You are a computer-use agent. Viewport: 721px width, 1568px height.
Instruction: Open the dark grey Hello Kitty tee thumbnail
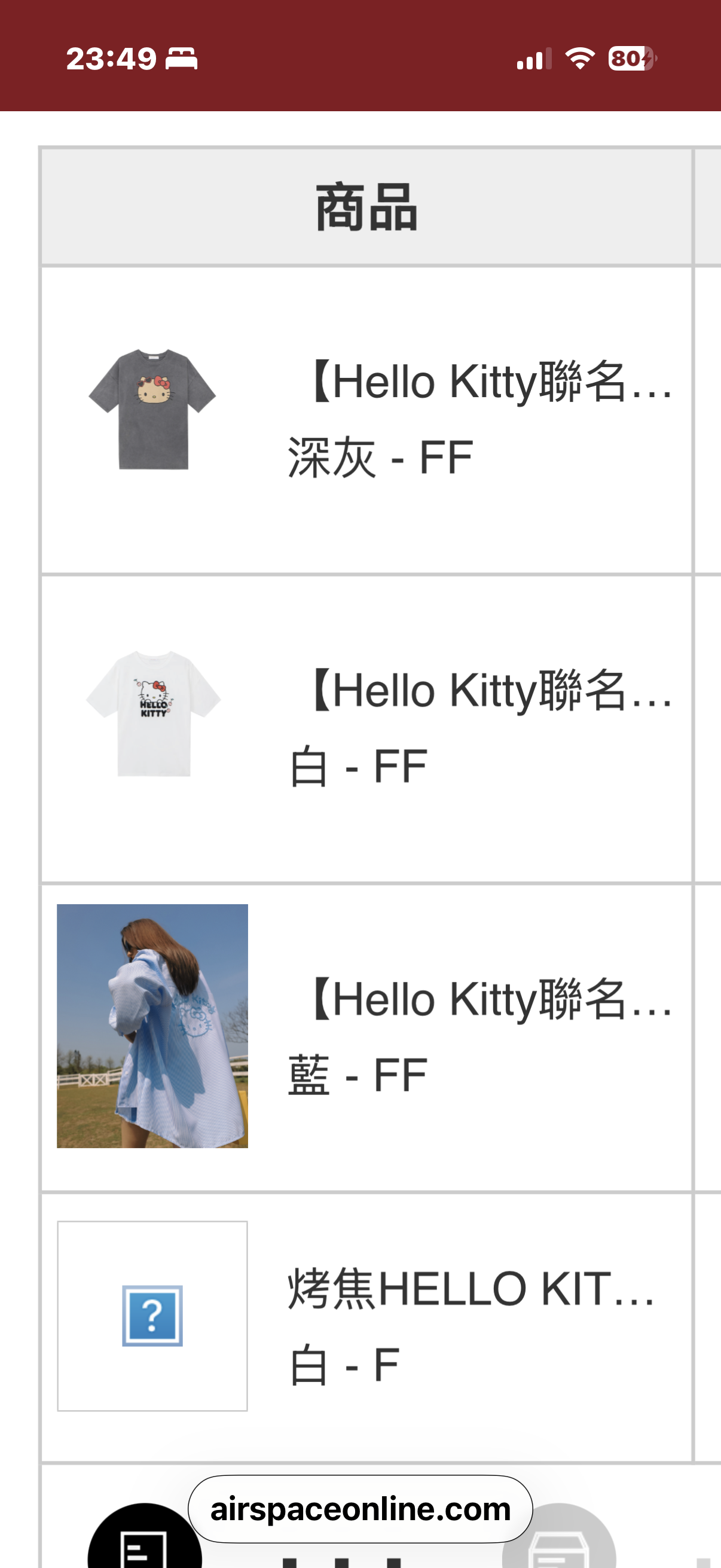(x=152, y=409)
